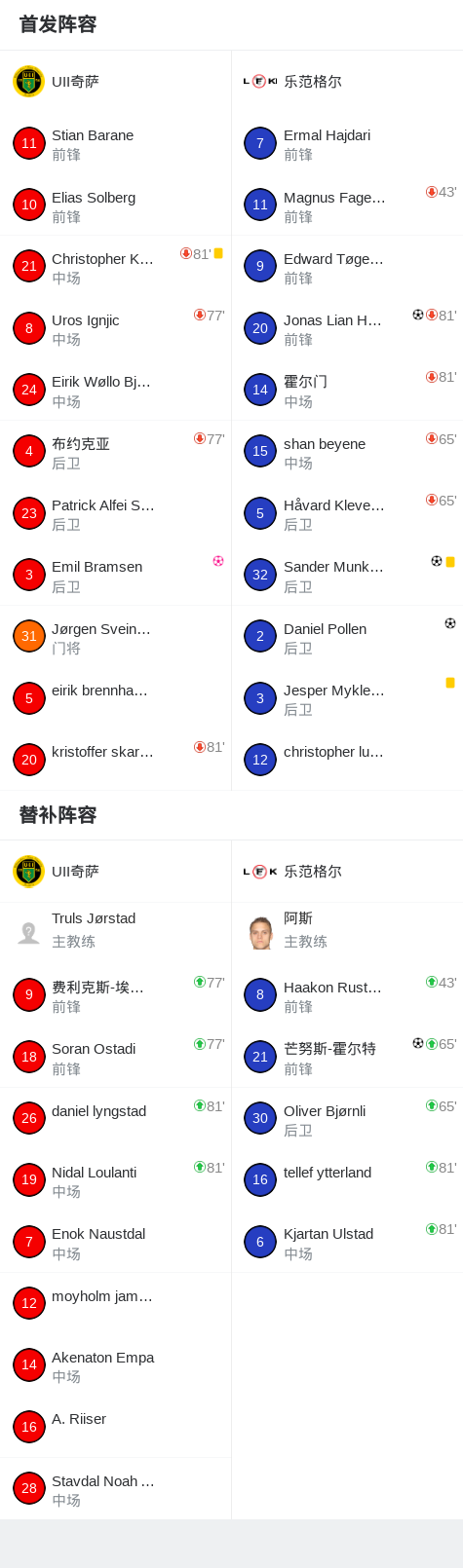Open goalkeeper Jørgen Svein's row
The image size is (463, 1568).
click(x=115, y=637)
